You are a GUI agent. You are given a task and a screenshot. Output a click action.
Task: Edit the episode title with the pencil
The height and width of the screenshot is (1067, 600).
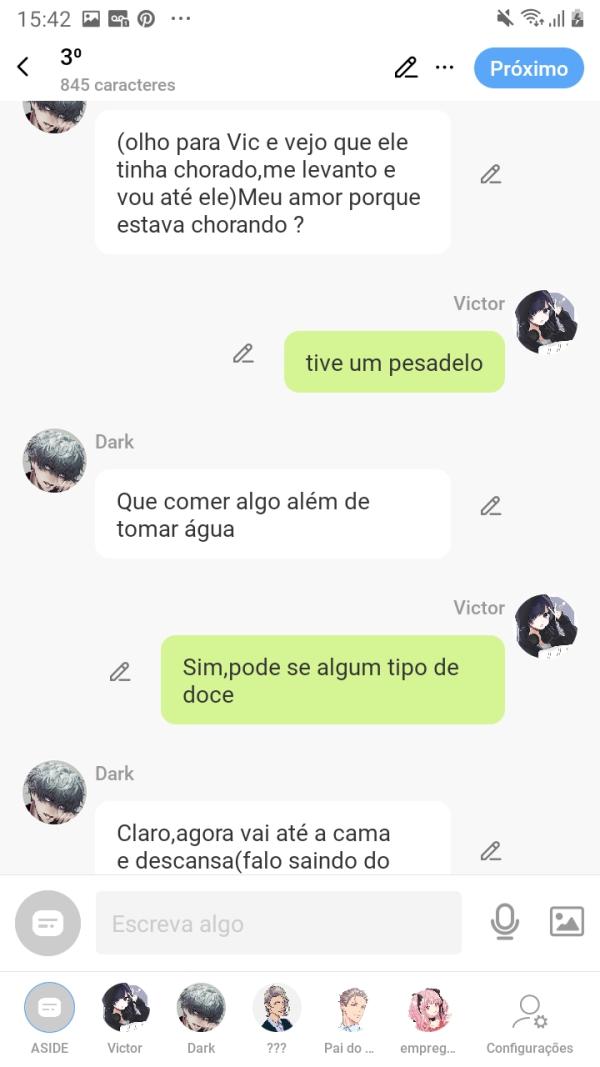[405, 68]
